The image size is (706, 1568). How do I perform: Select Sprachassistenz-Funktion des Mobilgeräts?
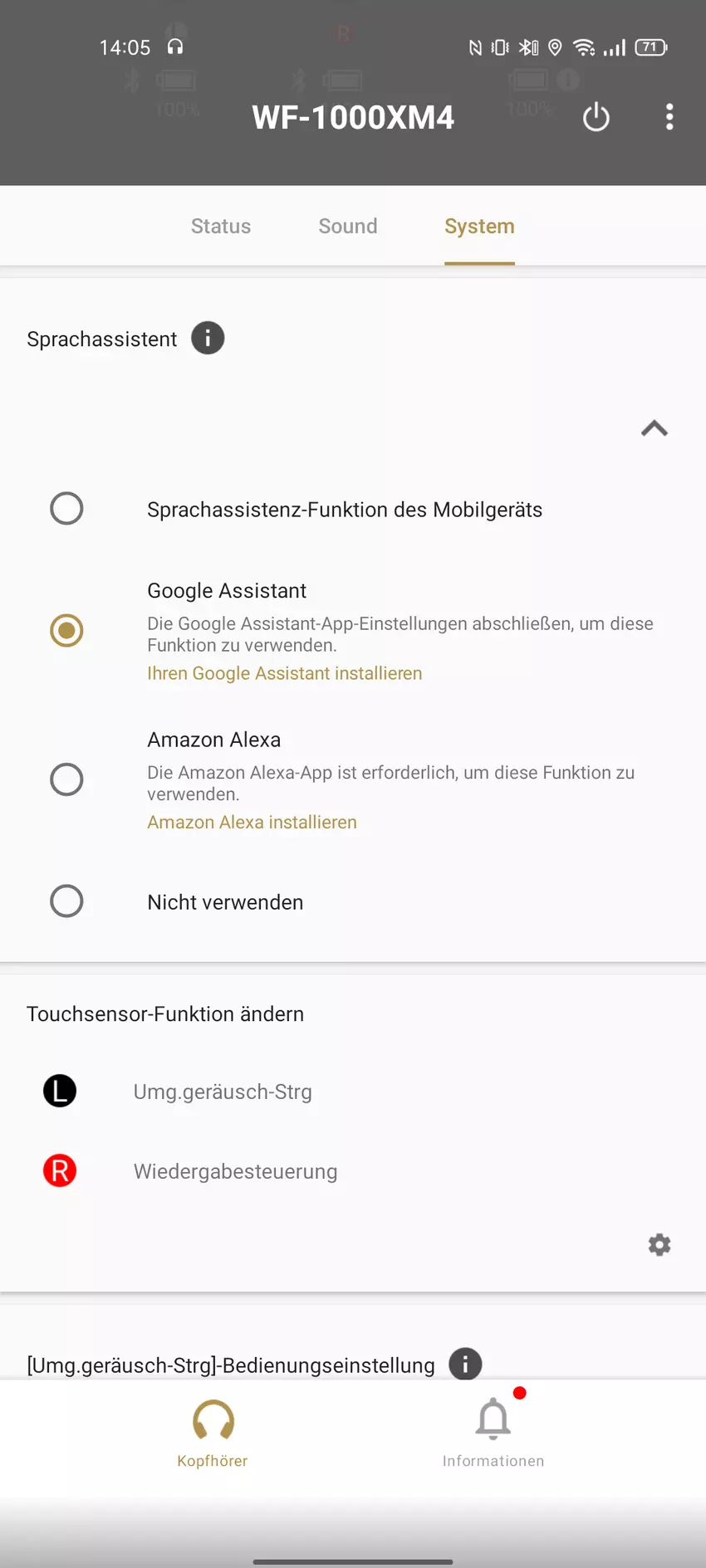pyautogui.click(x=66, y=508)
